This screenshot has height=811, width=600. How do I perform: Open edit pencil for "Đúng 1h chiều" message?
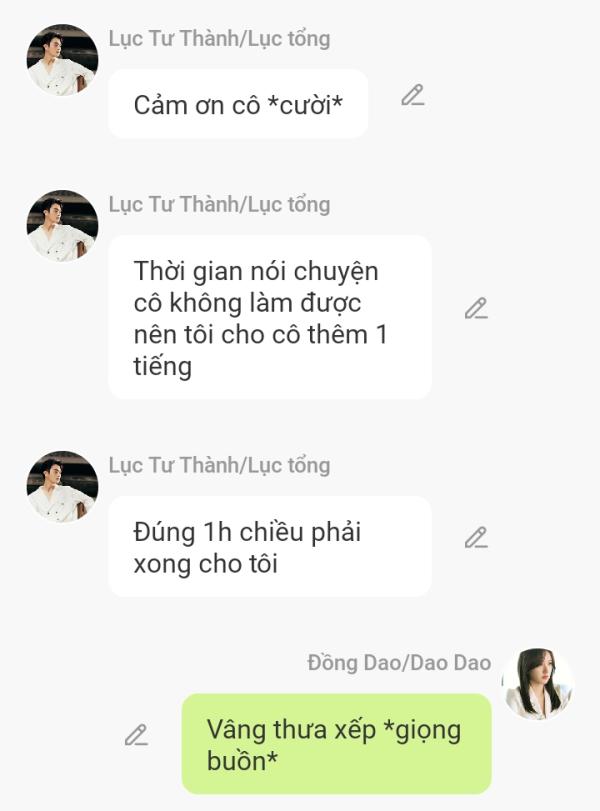[x=476, y=538]
